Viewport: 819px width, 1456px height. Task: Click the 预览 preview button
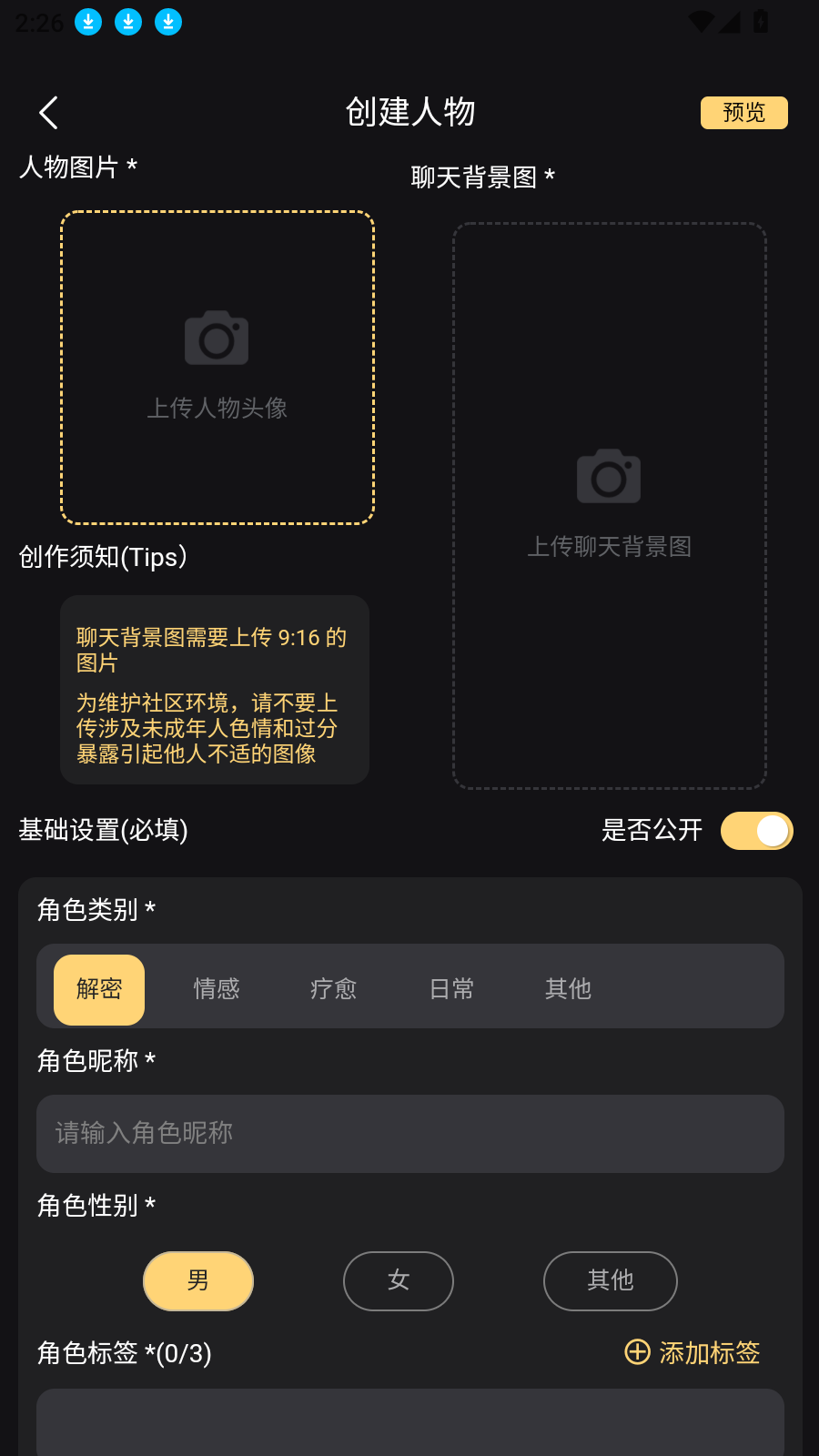pos(743,112)
